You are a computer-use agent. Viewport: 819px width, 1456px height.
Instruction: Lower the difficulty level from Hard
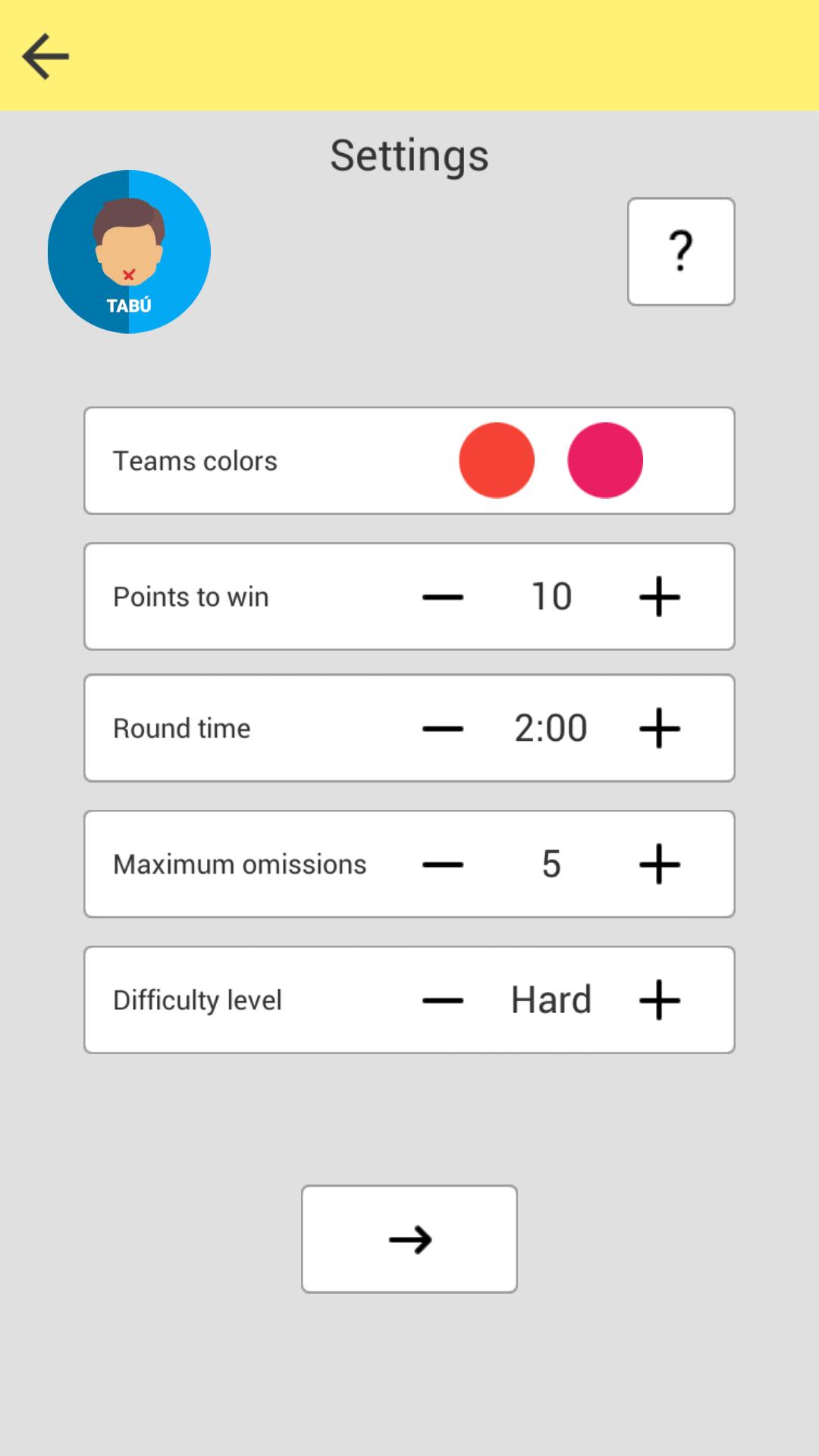click(443, 1000)
